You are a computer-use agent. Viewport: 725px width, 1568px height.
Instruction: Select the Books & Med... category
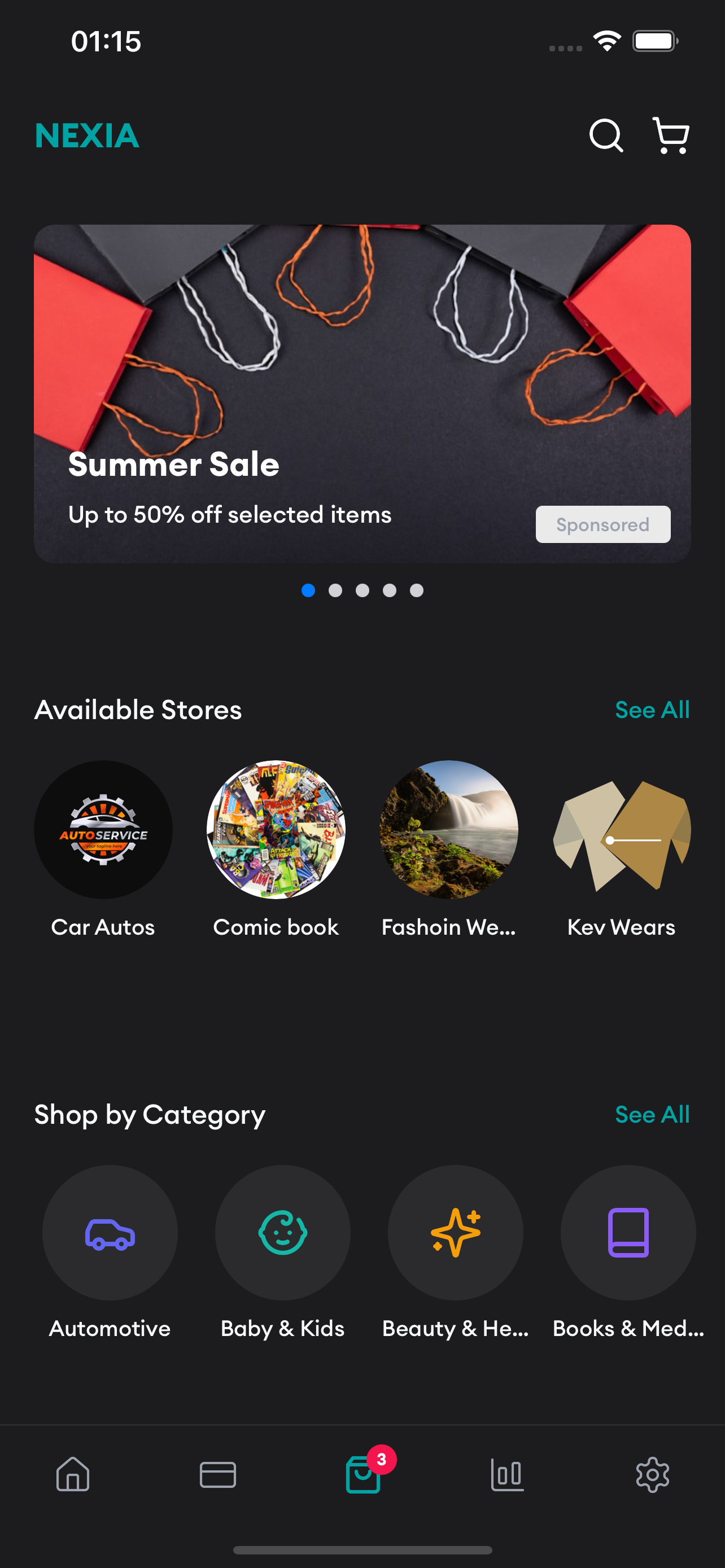point(628,1233)
